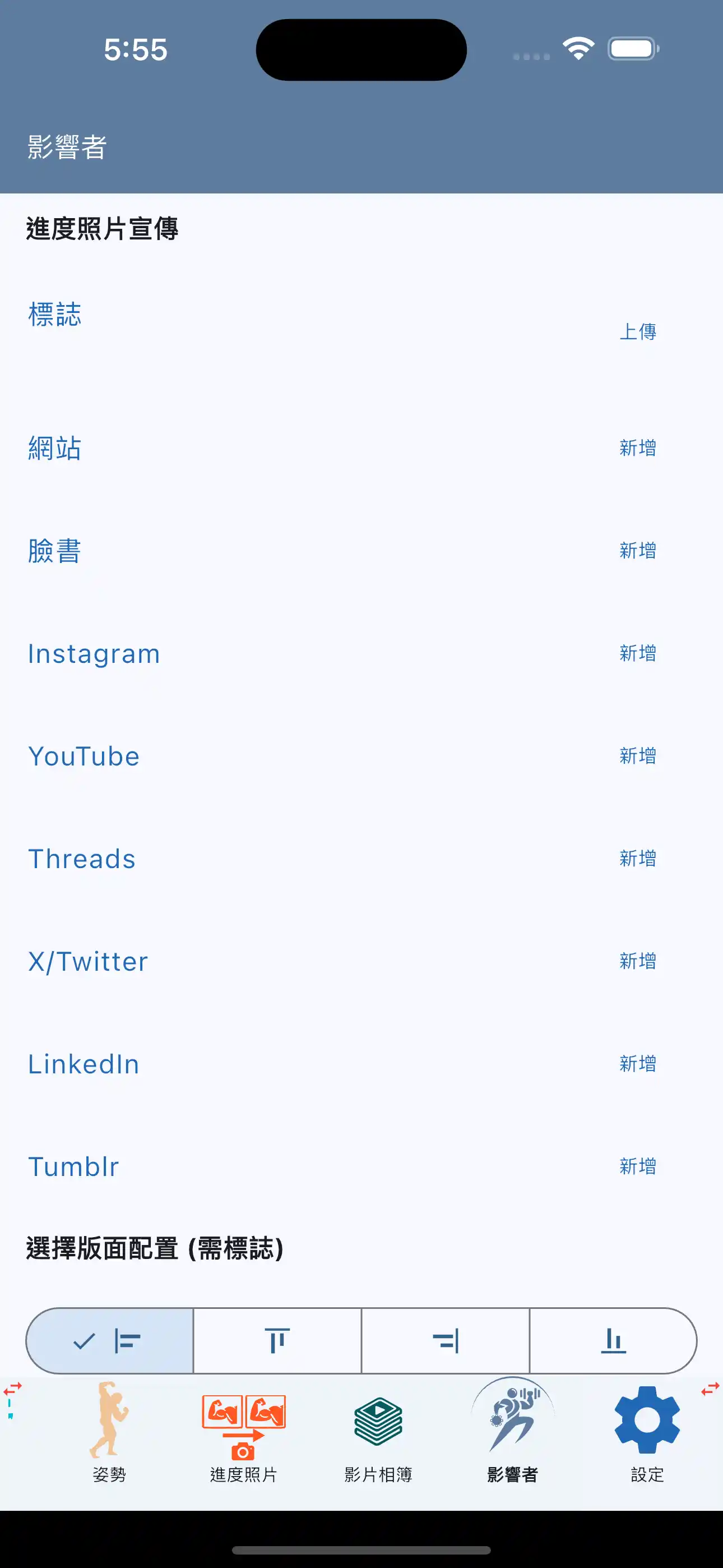This screenshot has width=723, height=1568.
Task: Tap 上傳 to upload a logo
Action: (x=638, y=333)
